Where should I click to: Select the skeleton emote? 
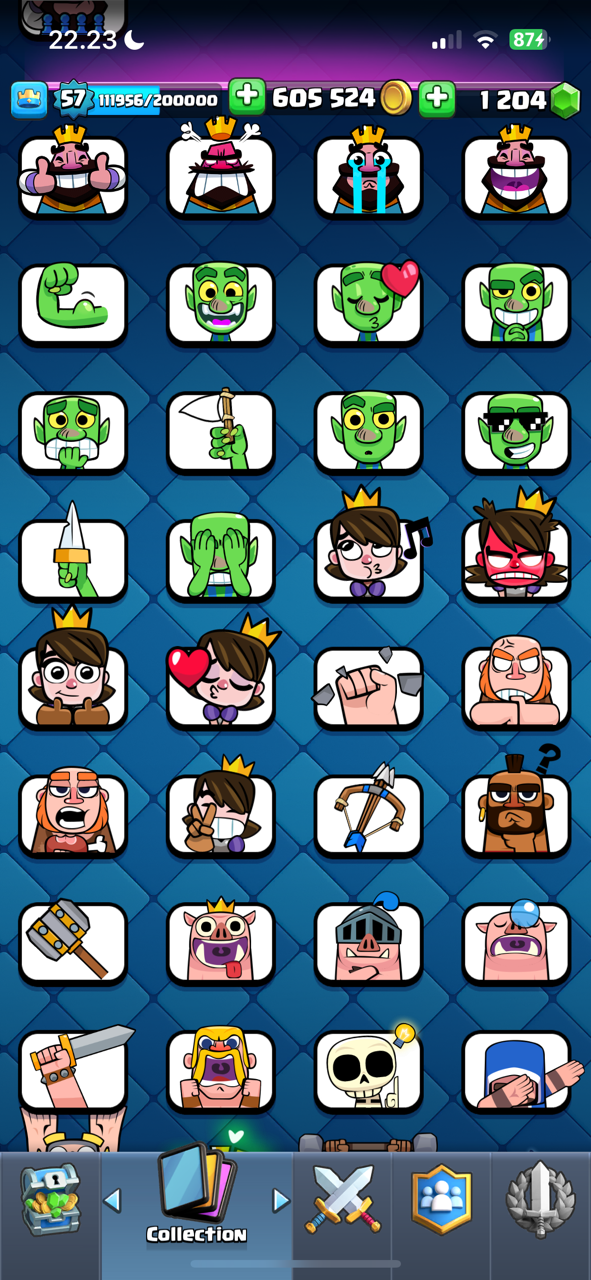(x=368, y=1070)
